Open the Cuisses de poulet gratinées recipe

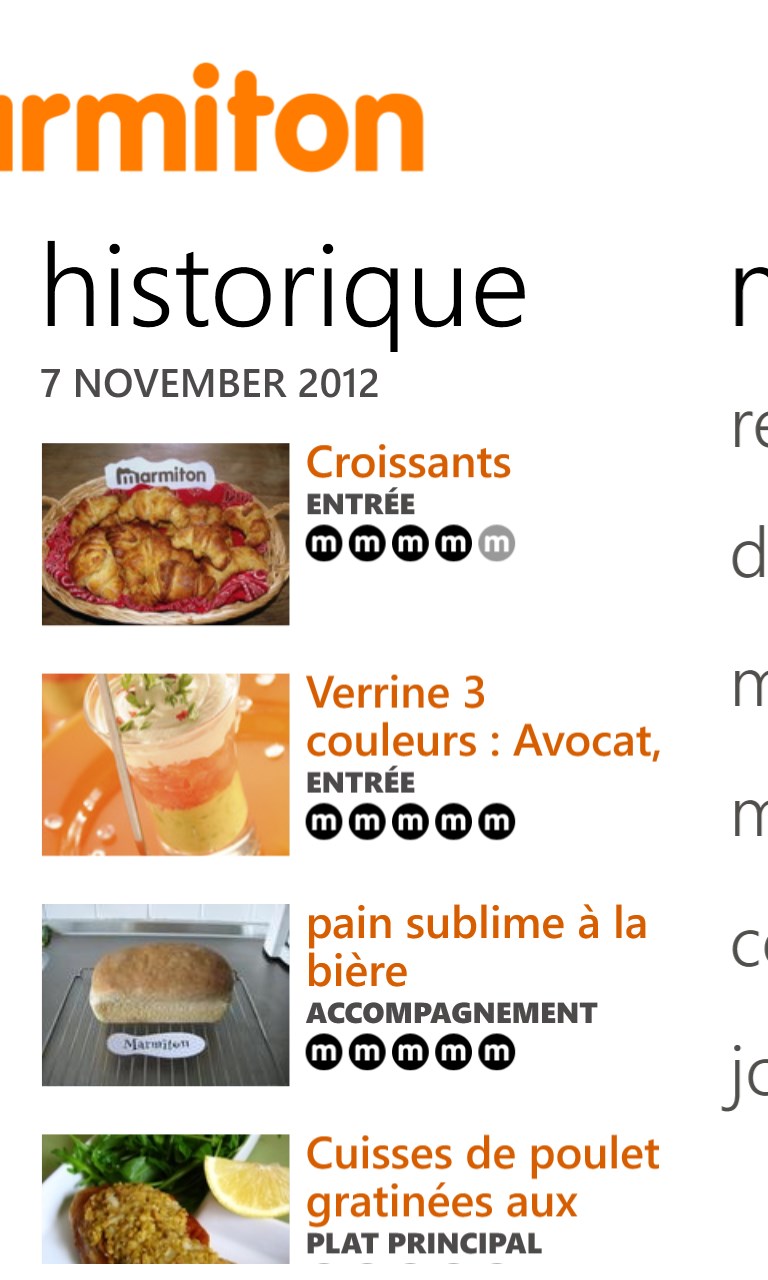pyautogui.click(x=482, y=1178)
